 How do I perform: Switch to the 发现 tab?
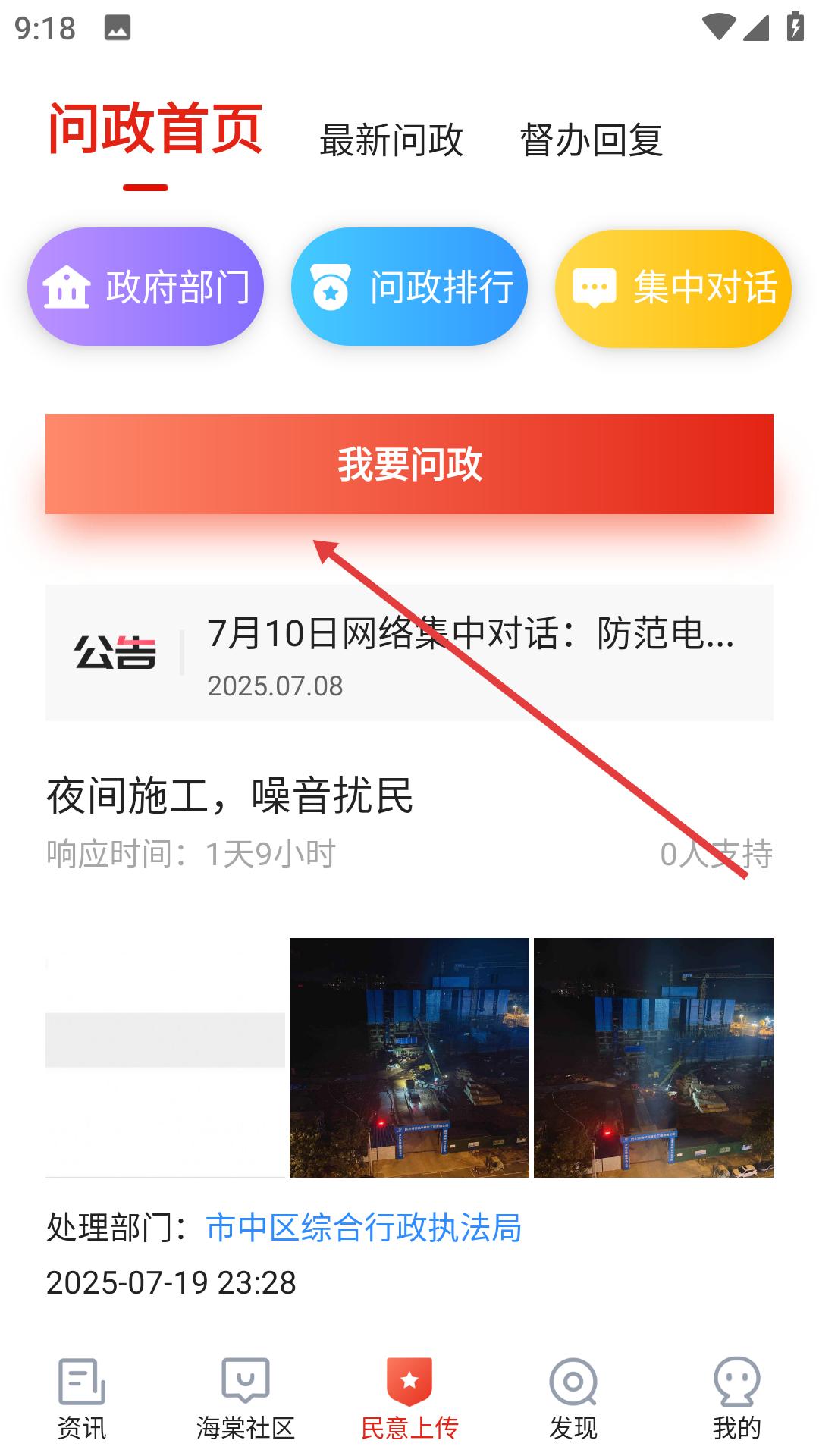[573, 1399]
